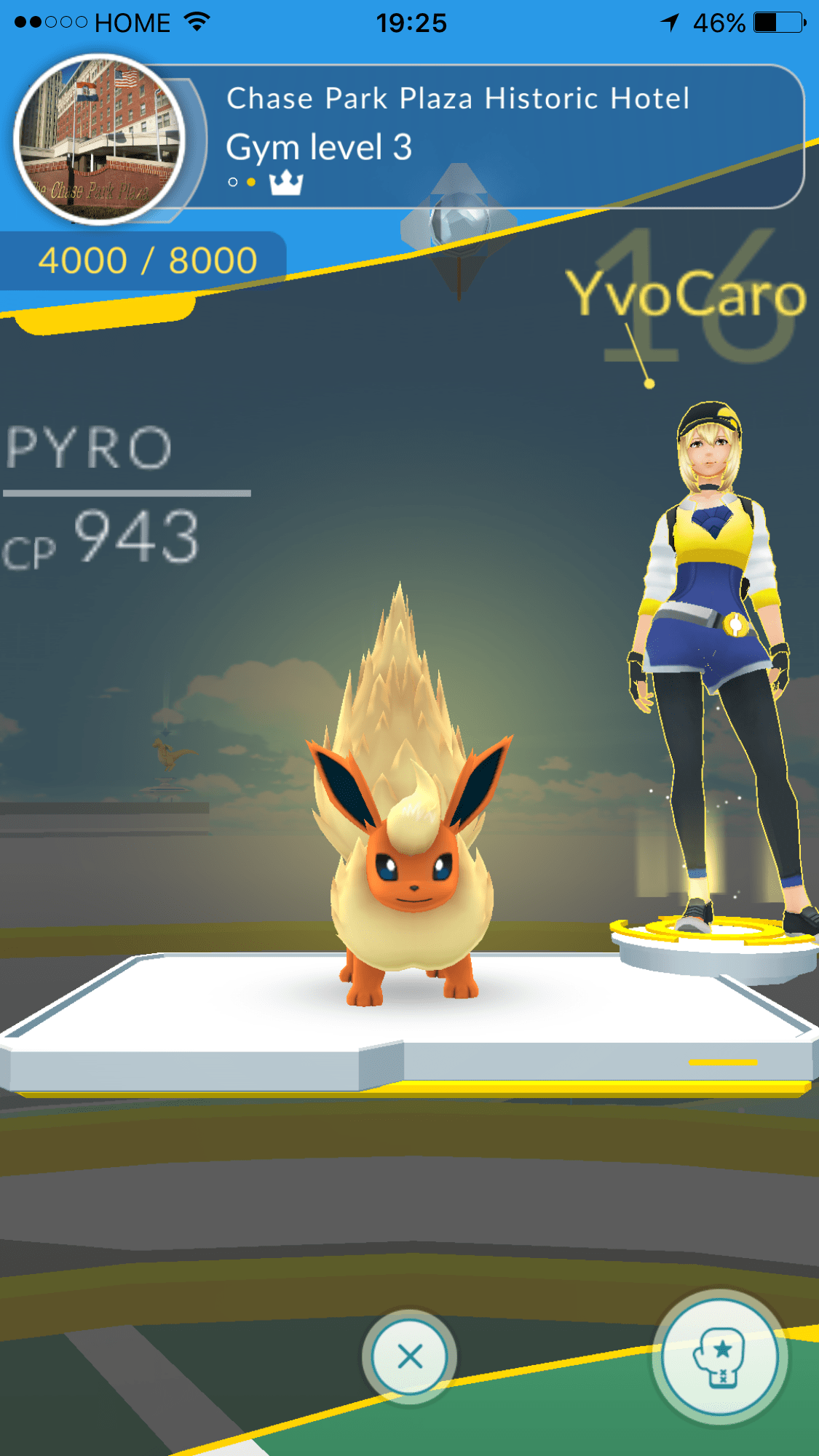
Task: Start training battle with the boxing glove button
Action: click(x=721, y=1356)
